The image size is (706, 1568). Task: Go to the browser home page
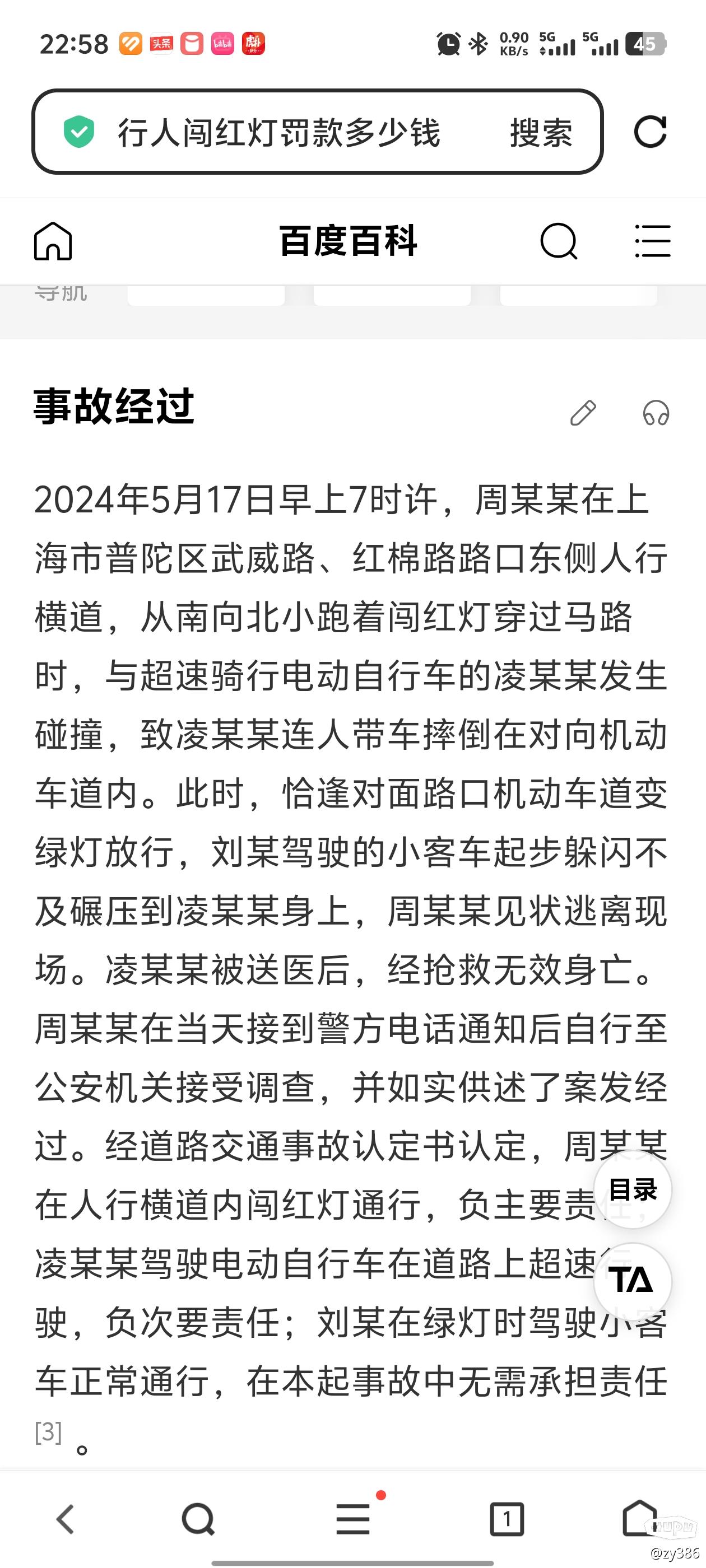click(641, 1518)
